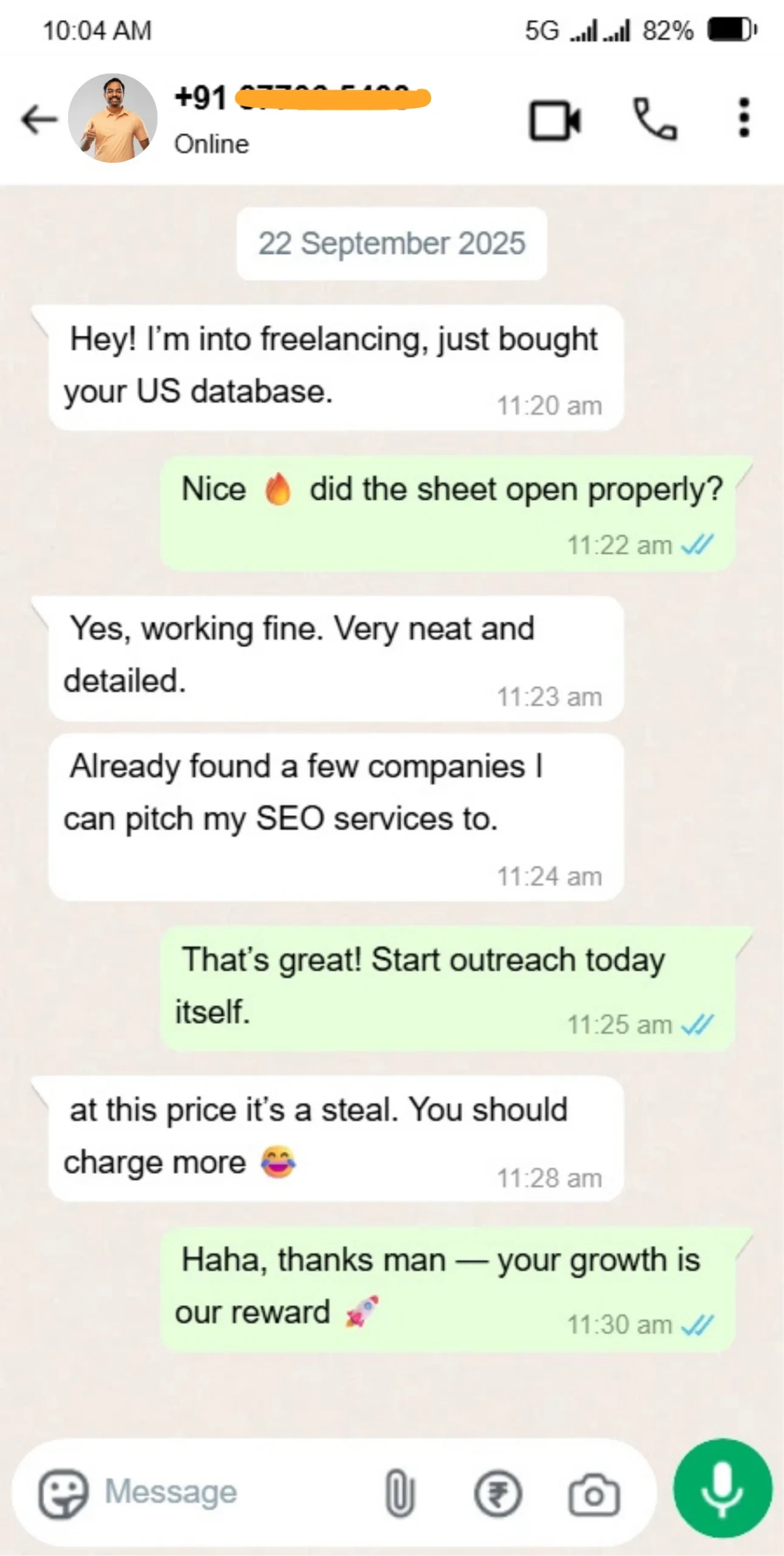The width and height of the screenshot is (784, 1556).
Task: Open the contact's profile photo
Action: tap(112, 119)
